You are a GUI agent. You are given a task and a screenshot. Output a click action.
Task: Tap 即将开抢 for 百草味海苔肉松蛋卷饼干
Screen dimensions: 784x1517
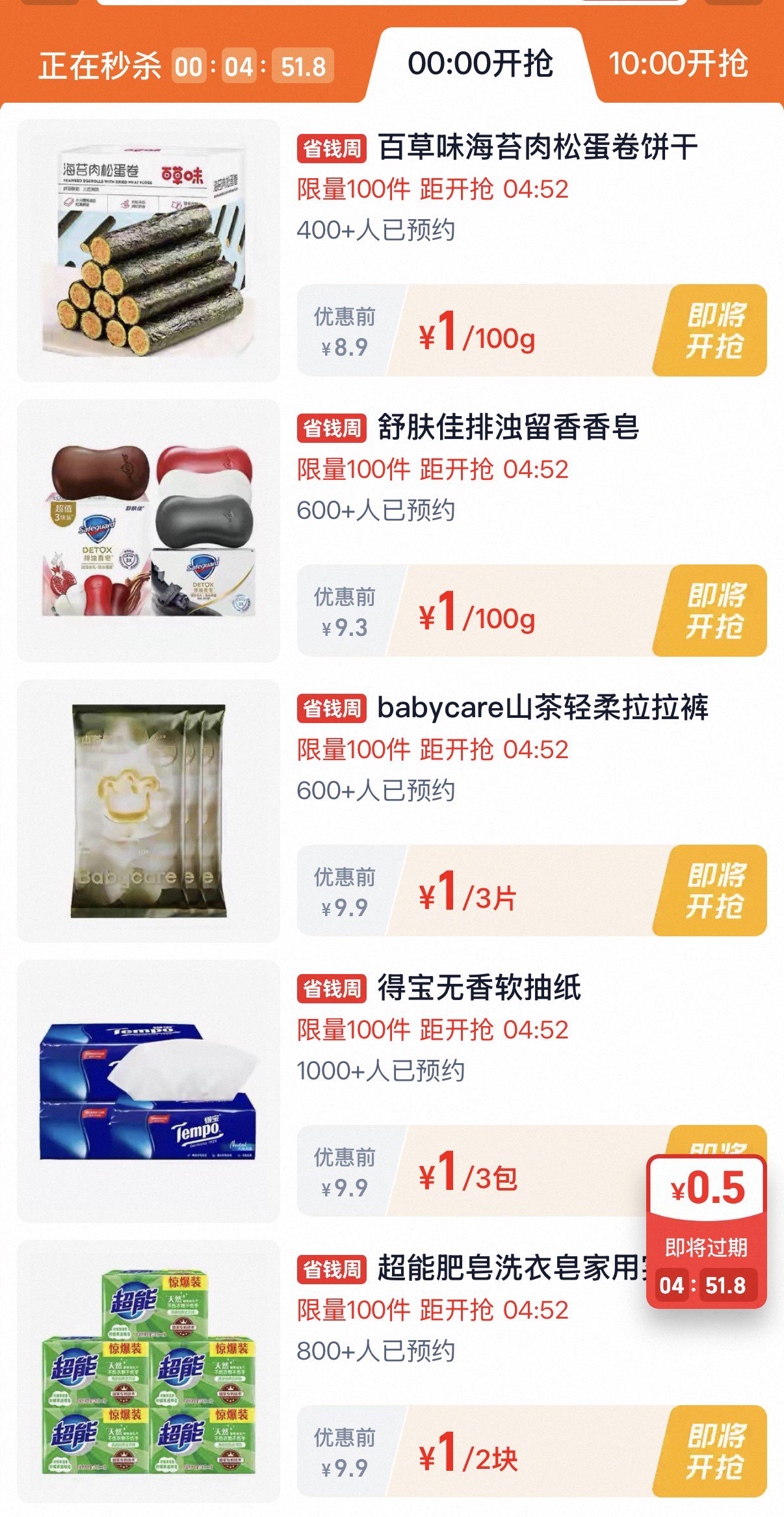coord(714,330)
